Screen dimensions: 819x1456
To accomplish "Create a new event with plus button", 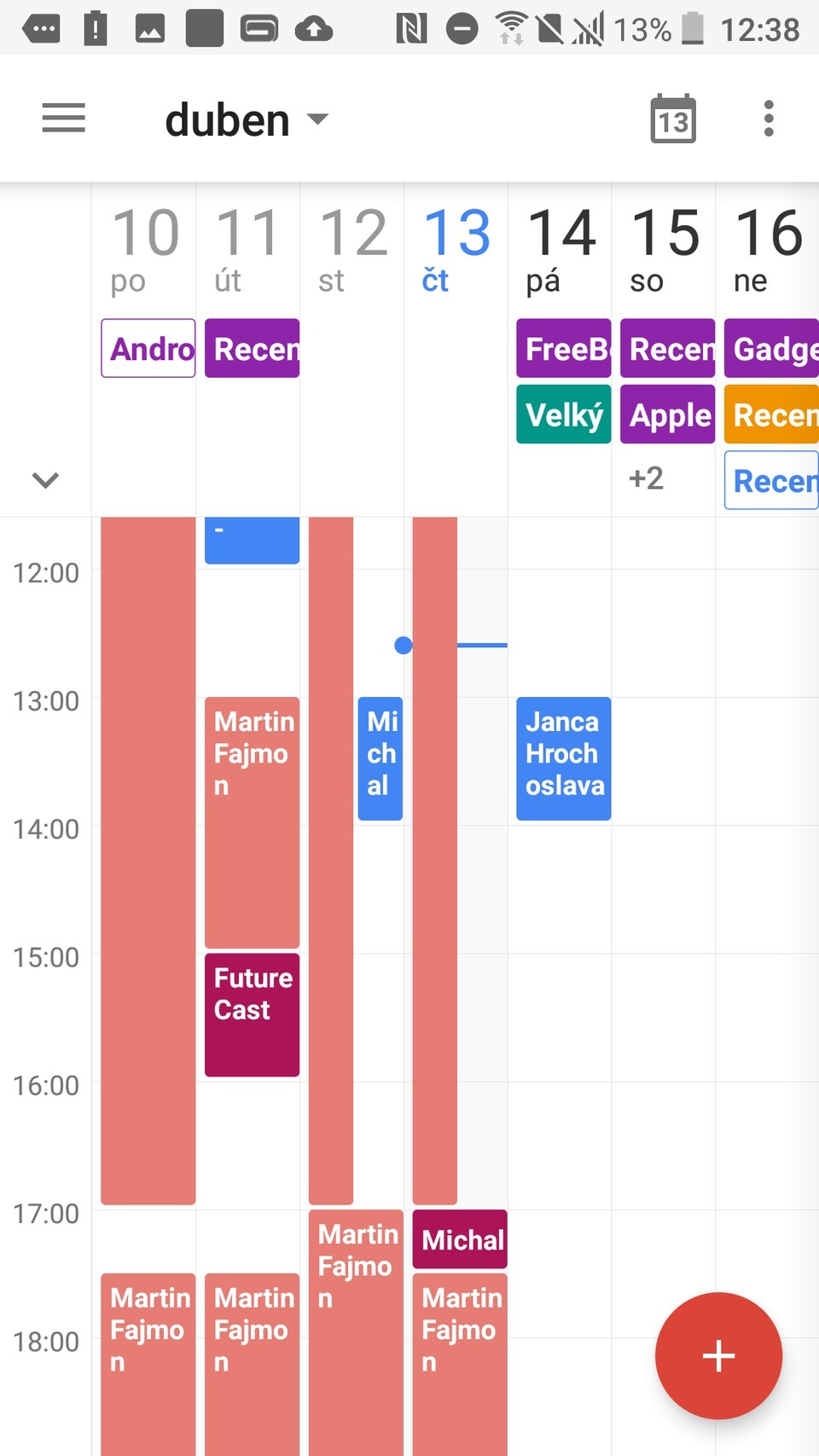I will click(x=718, y=1355).
